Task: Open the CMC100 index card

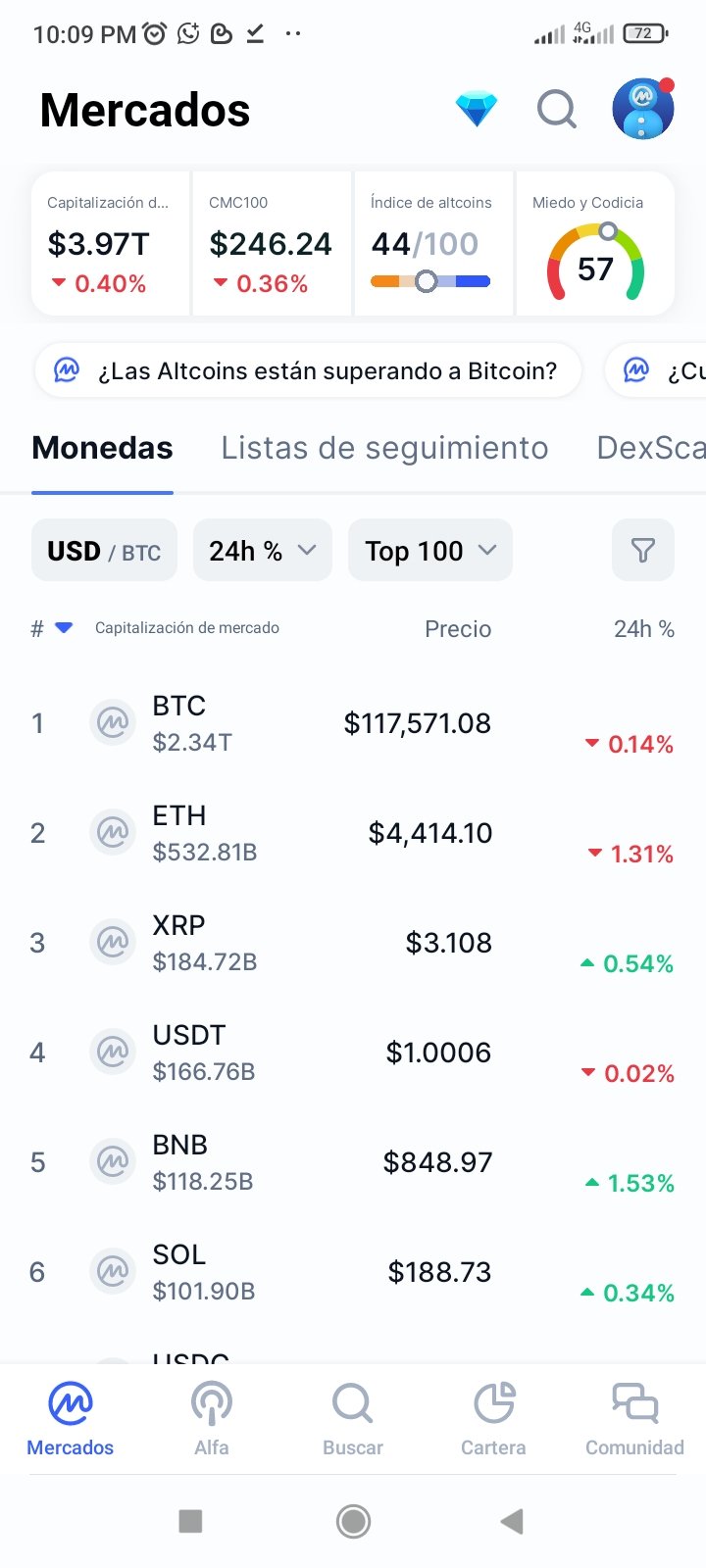Action: click(x=272, y=244)
